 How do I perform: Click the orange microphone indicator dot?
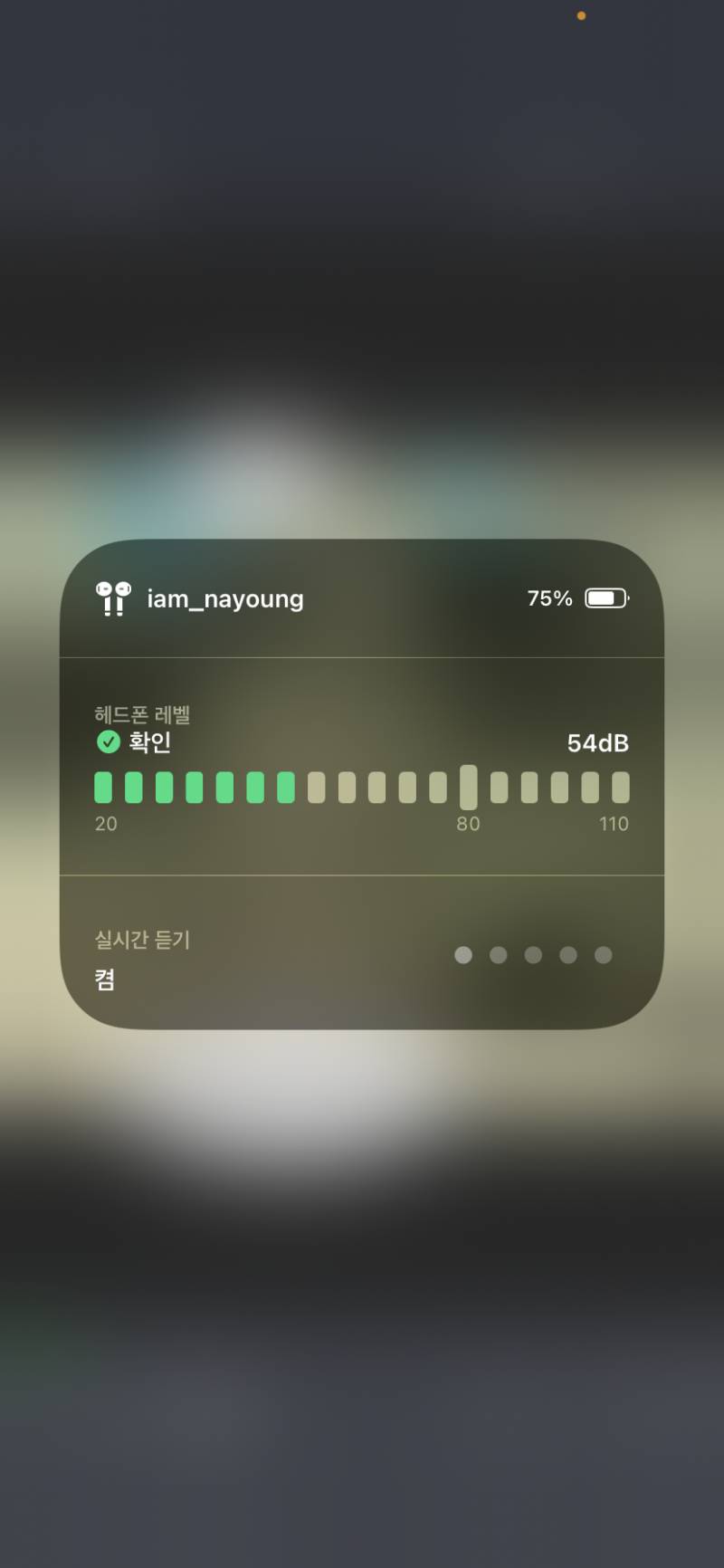(x=580, y=15)
